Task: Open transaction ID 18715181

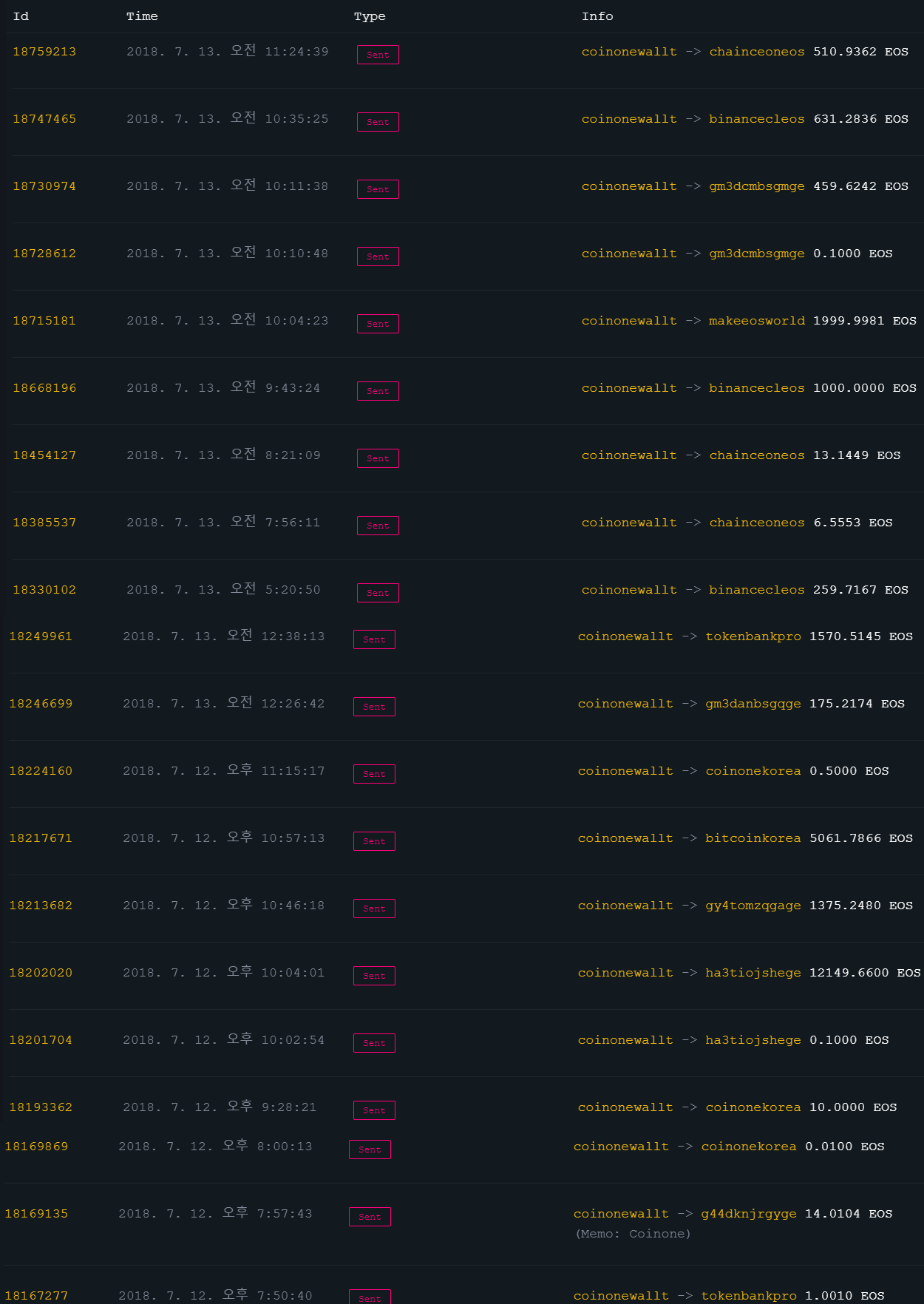Action: click(44, 321)
